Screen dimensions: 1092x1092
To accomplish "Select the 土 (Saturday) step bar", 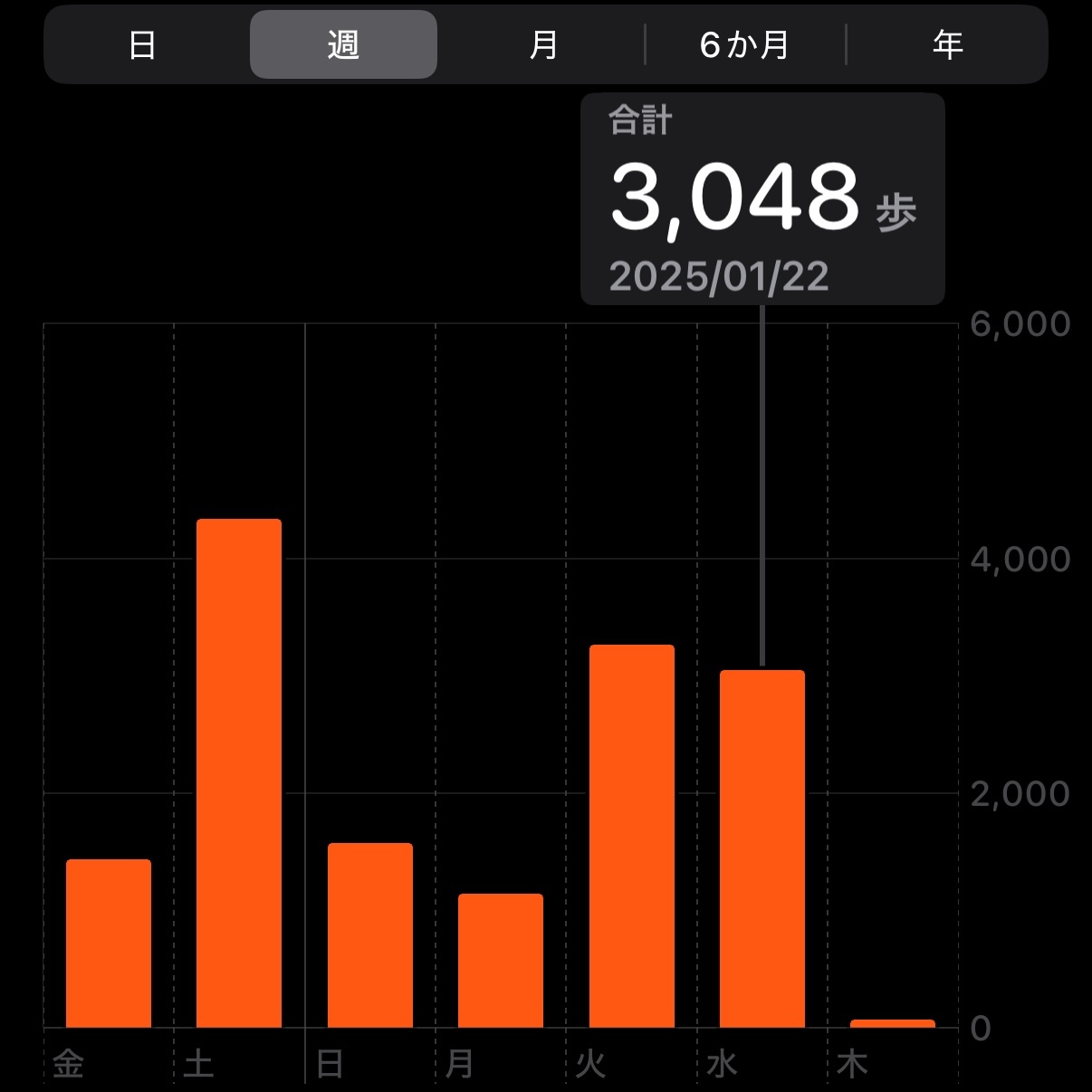I will (239, 773).
